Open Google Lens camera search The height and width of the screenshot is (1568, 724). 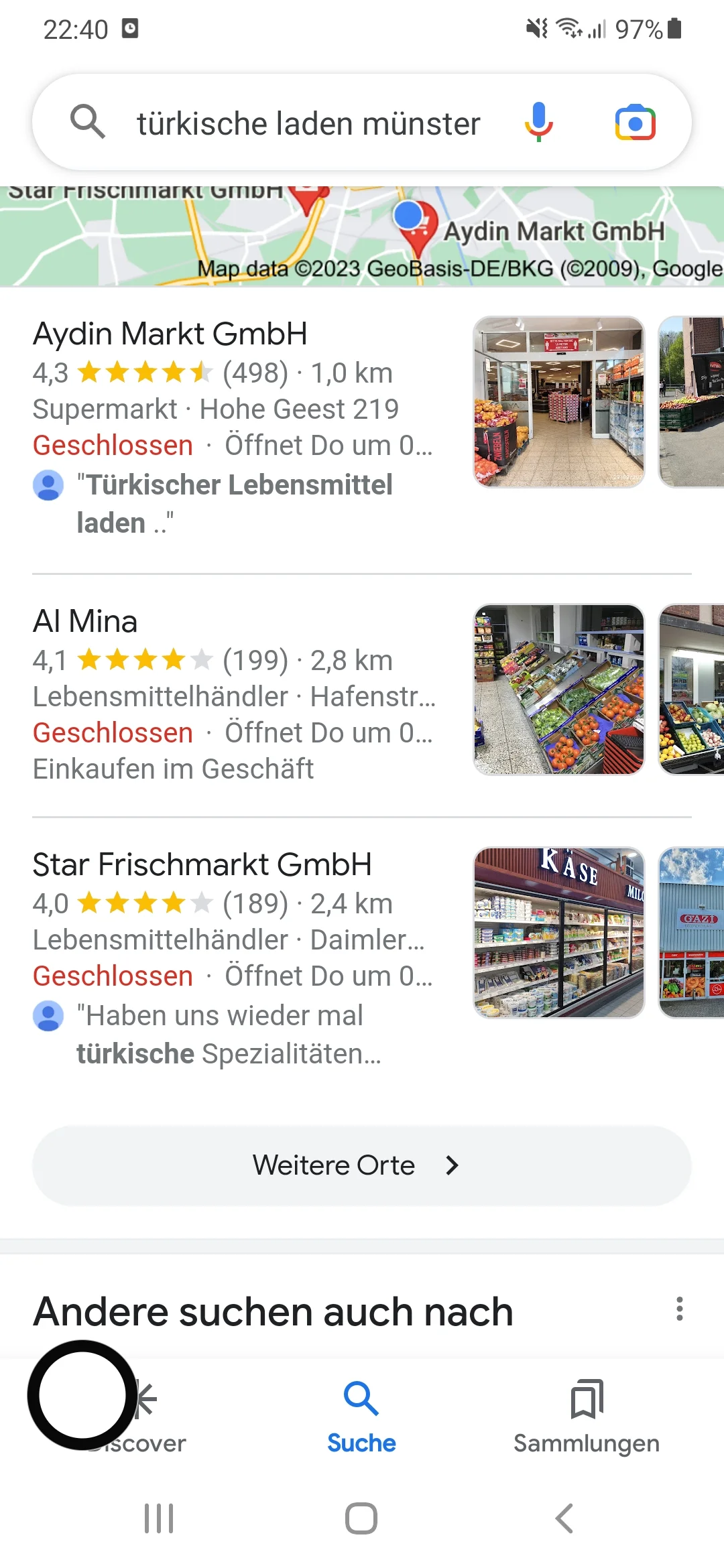pyautogui.click(x=635, y=123)
